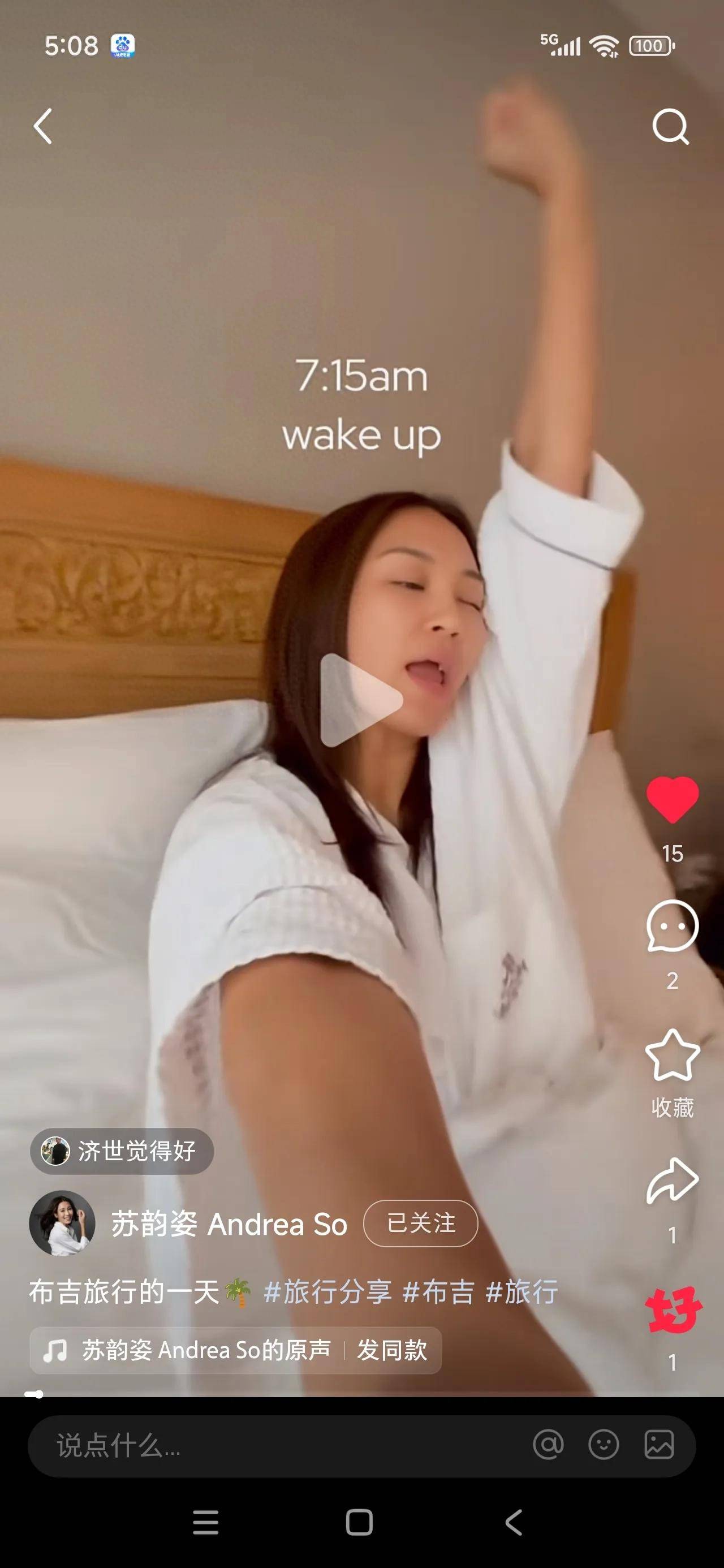Go back using the top-left arrow

42,126
